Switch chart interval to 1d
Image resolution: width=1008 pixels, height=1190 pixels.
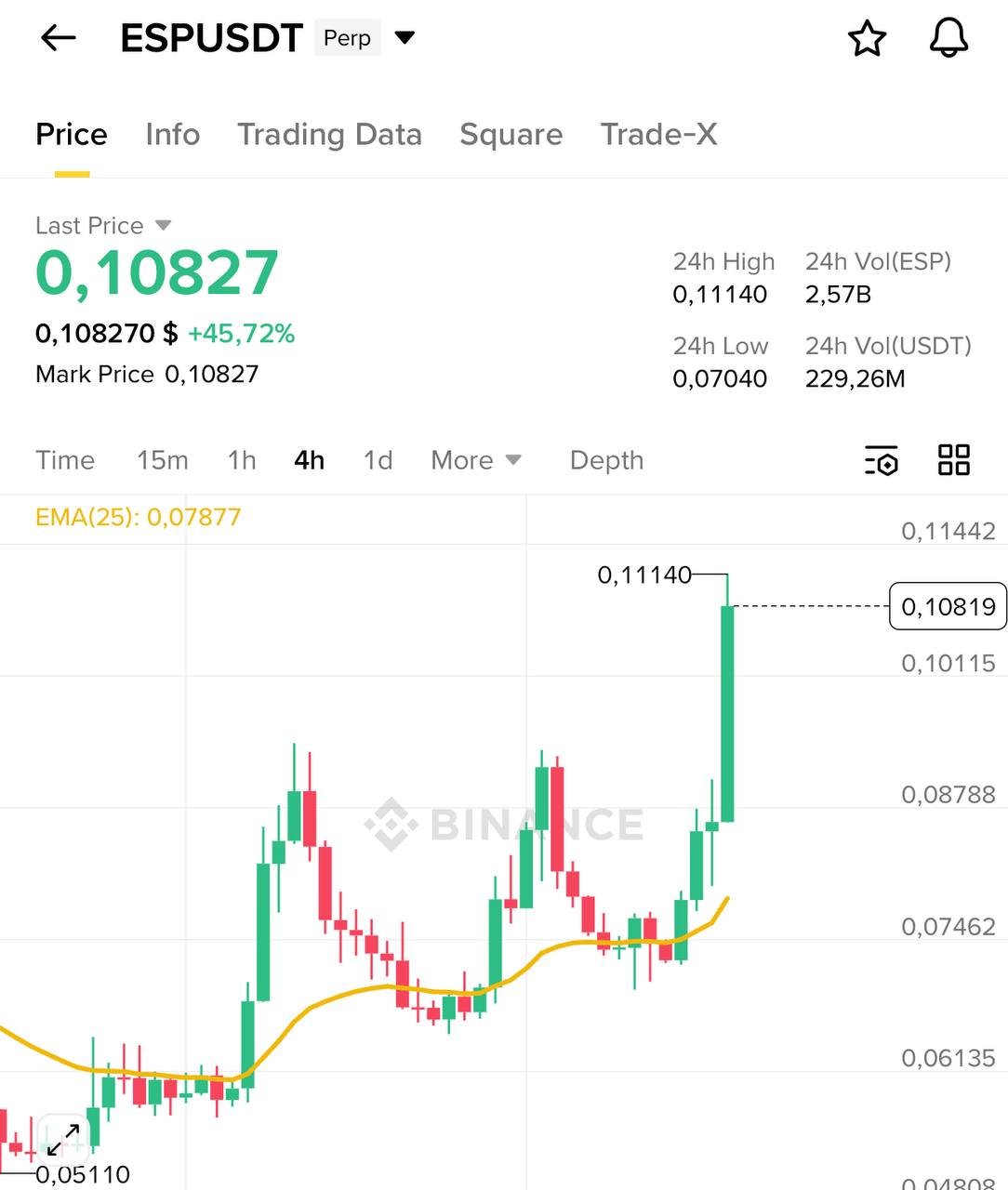pos(378,460)
